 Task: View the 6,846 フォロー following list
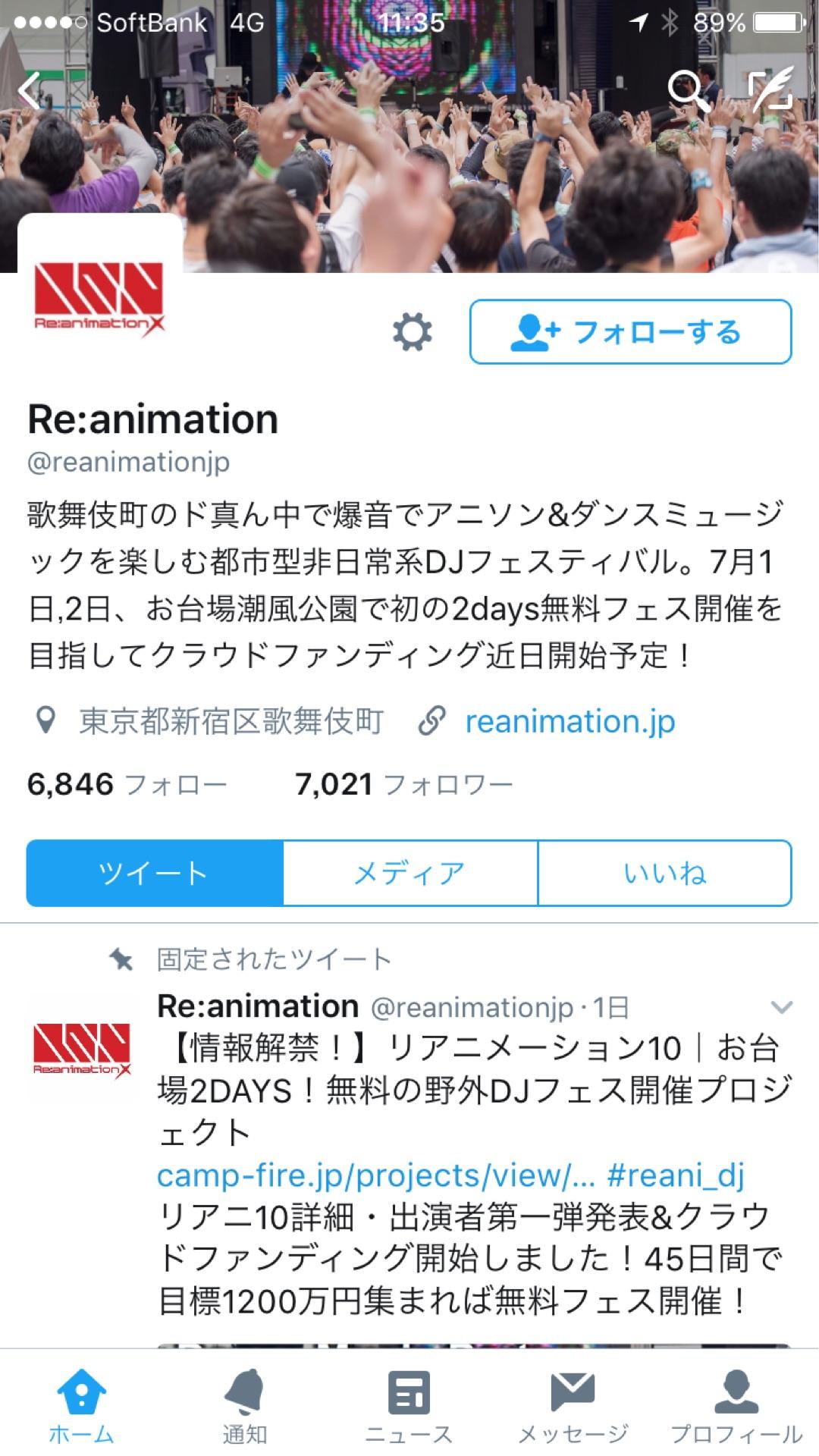pyautogui.click(x=127, y=784)
